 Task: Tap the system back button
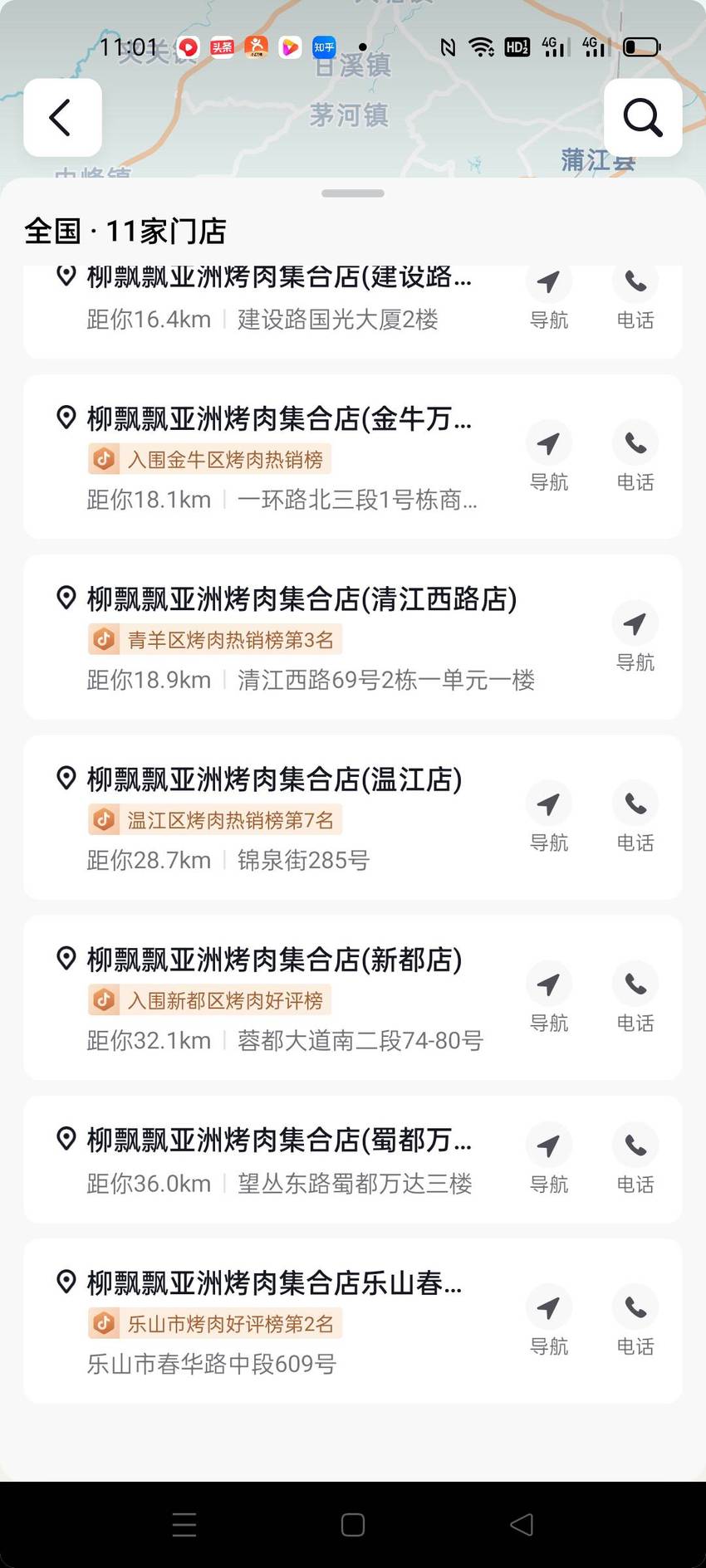[x=521, y=1524]
